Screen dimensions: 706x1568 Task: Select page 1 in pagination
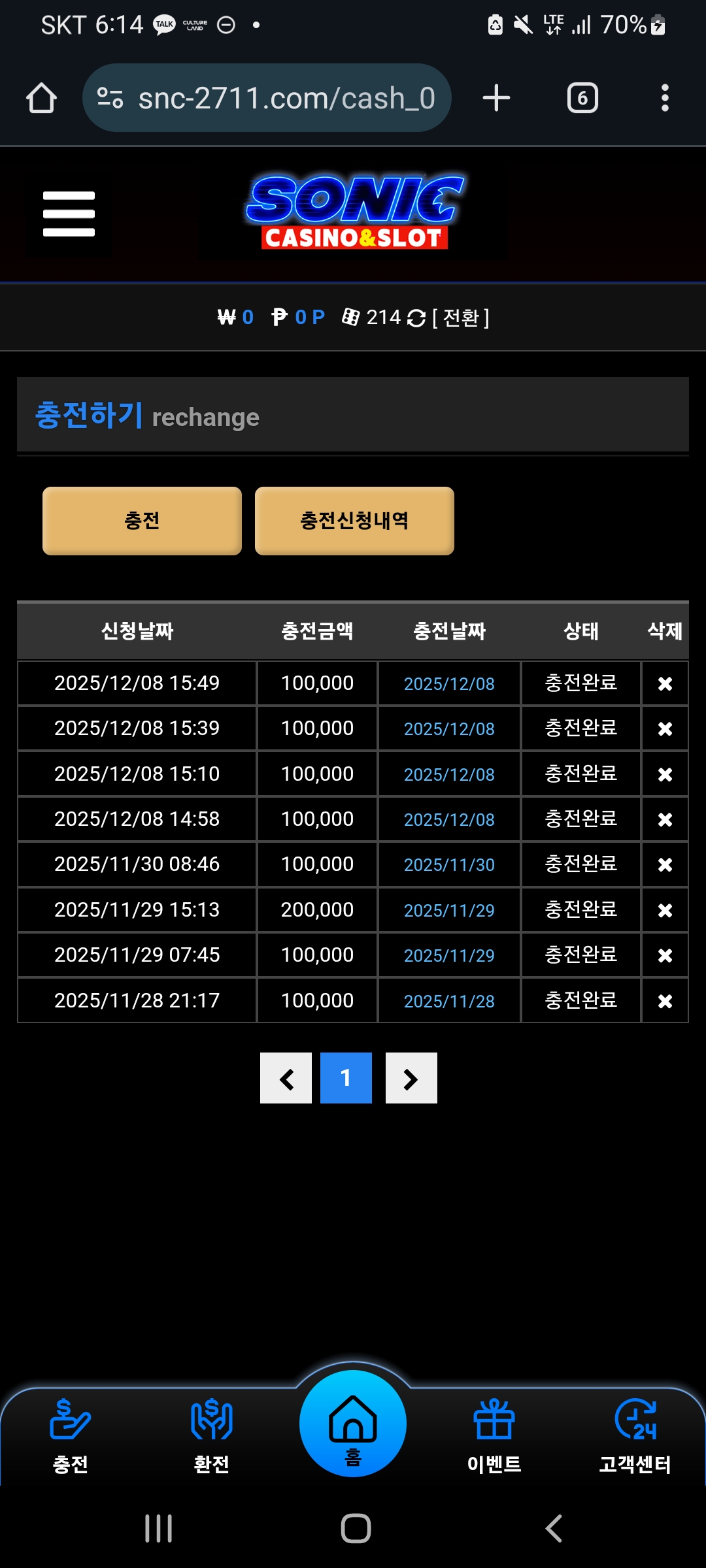pyautogui.click(x=346, y=1078)
